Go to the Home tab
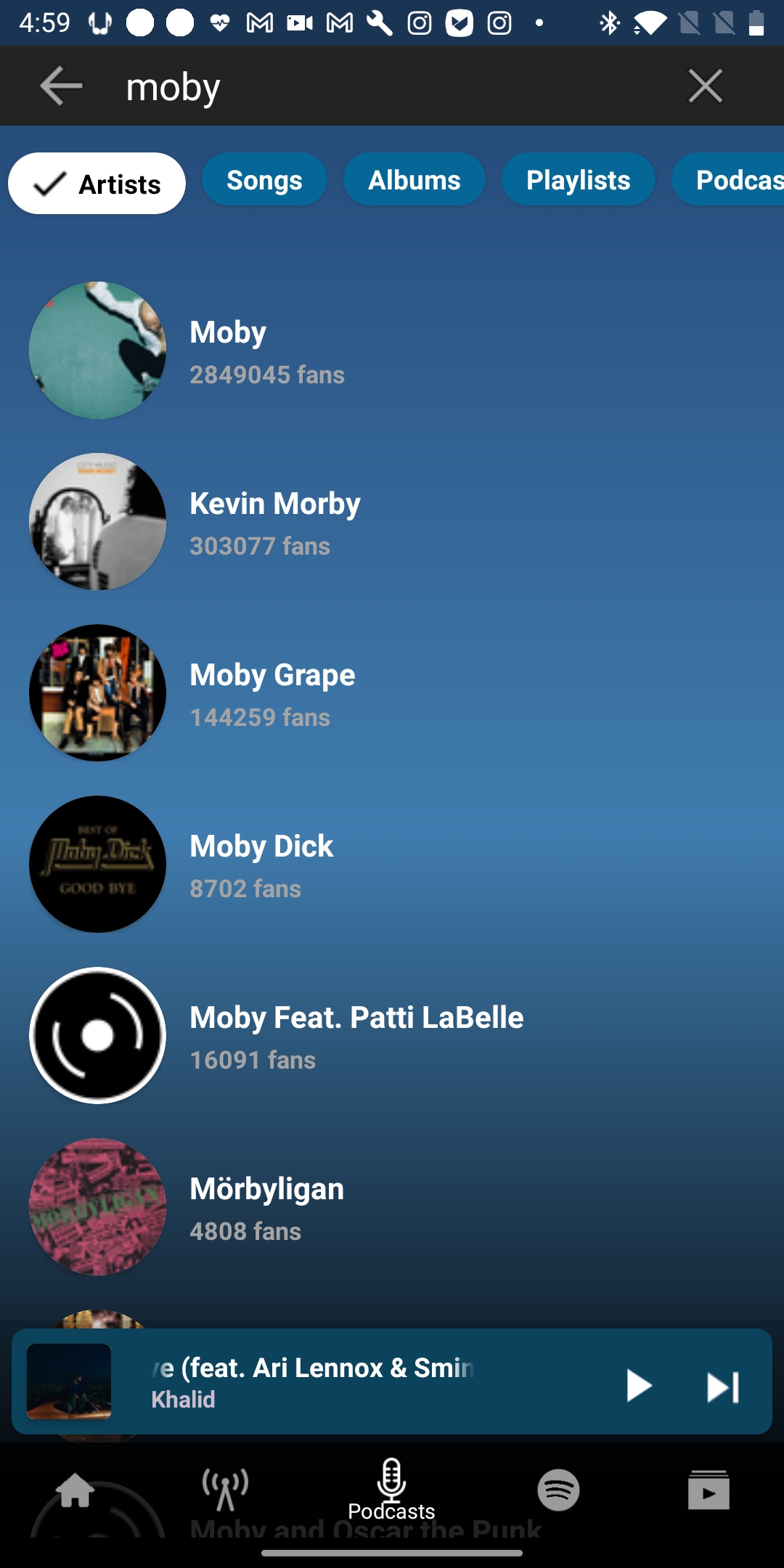 (75, 1491)
